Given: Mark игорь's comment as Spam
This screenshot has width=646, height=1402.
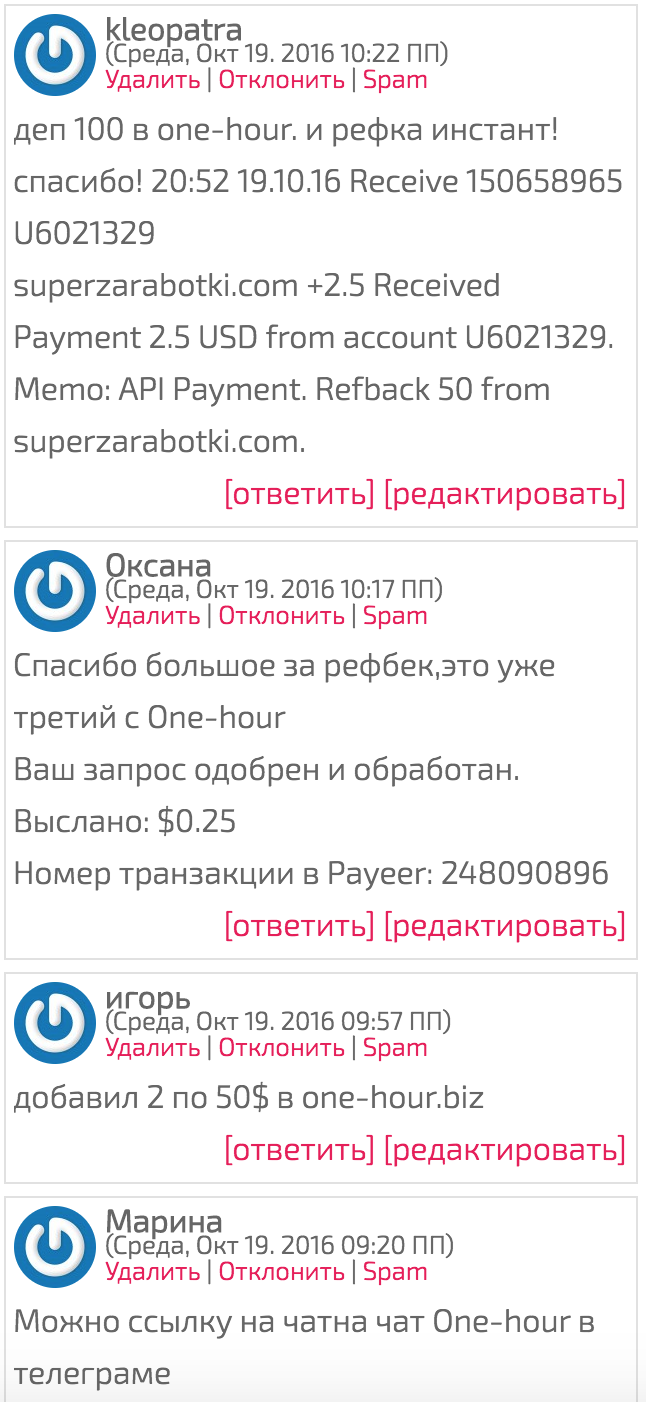Looking at the screenshot, I should [x=395, y=1048].
